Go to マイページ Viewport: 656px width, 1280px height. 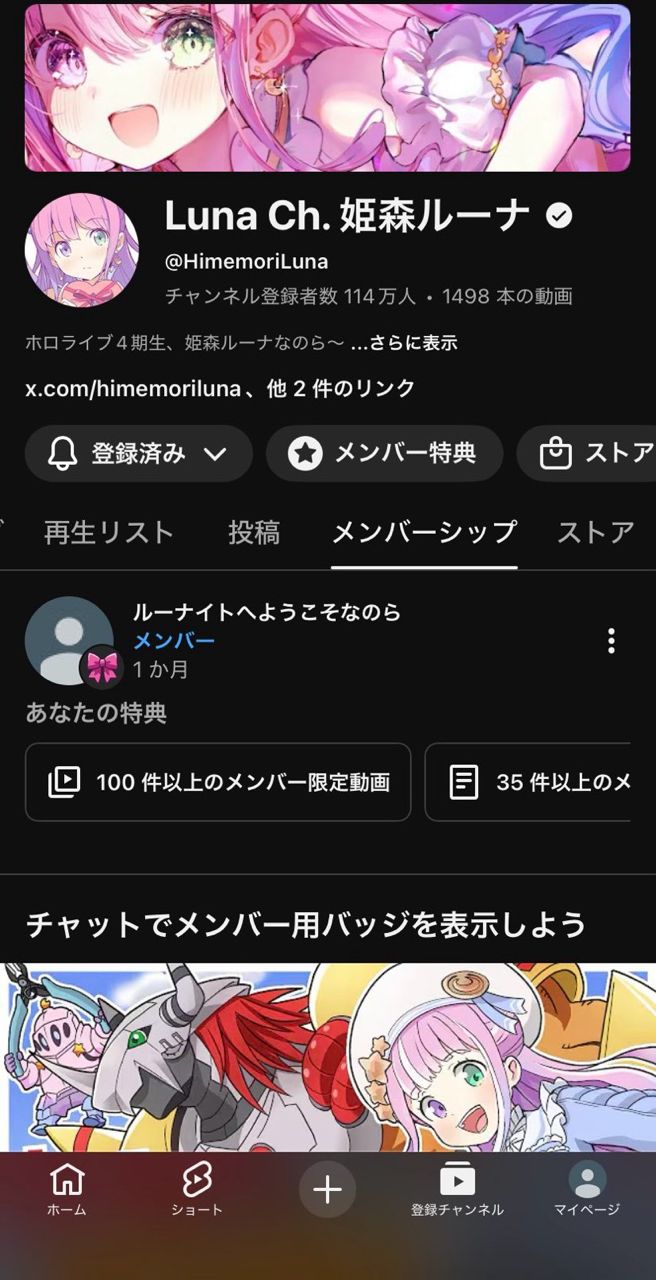tap(587, 1190)
